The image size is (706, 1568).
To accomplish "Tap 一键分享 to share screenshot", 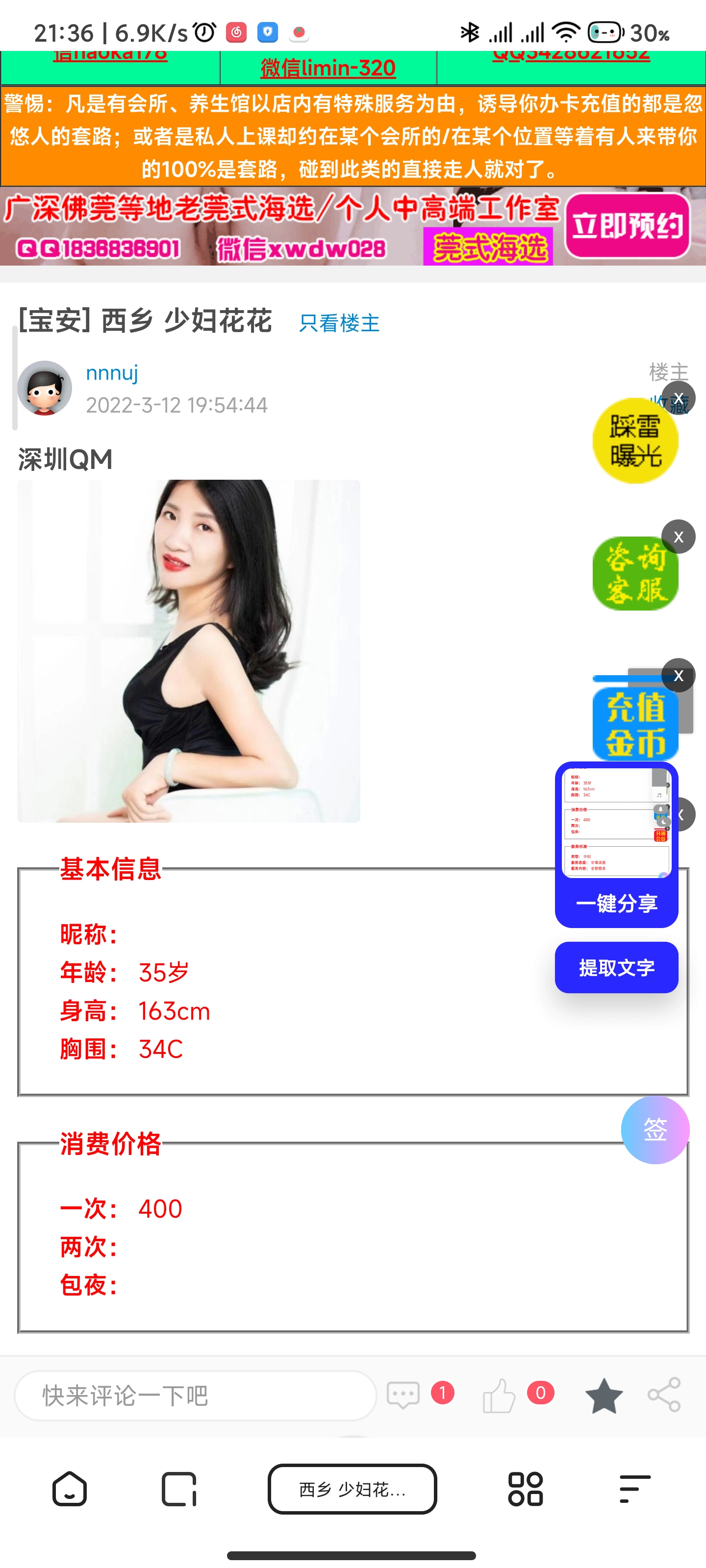I will click(x=616, y=903).
